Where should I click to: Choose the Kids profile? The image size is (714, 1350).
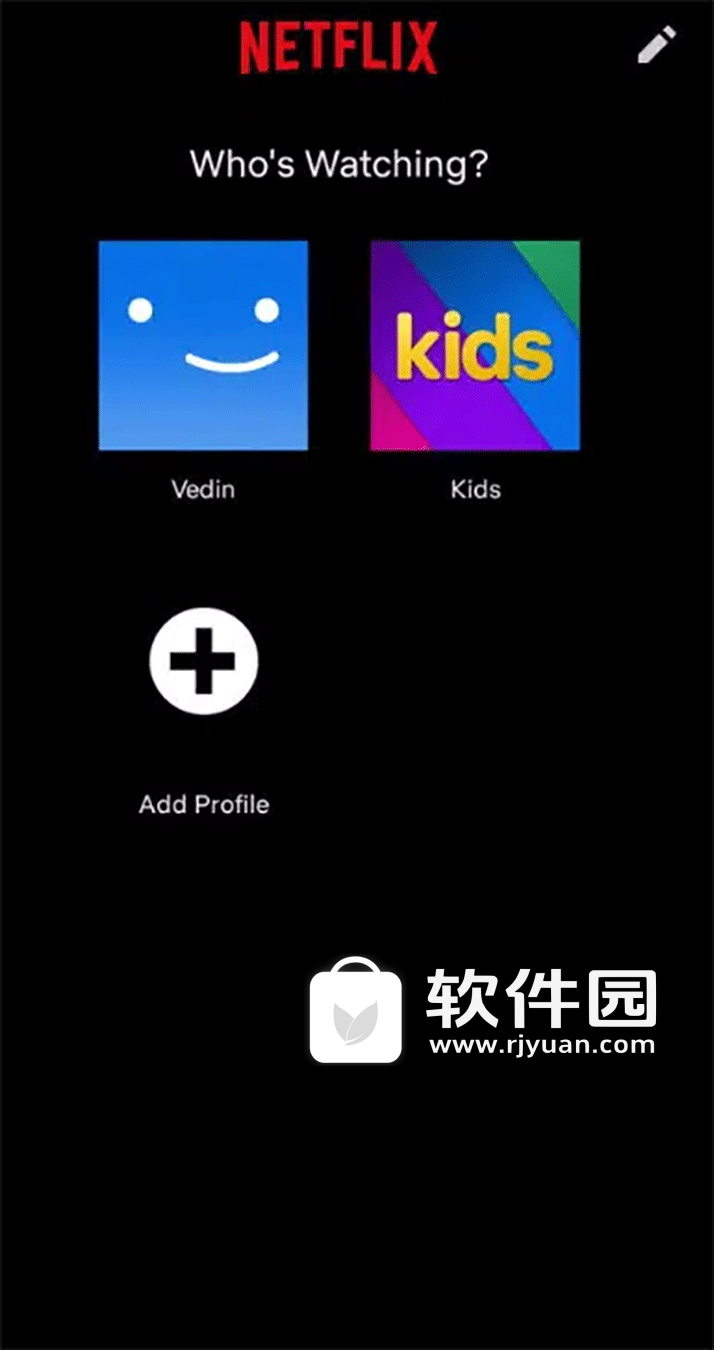point(475,345)
